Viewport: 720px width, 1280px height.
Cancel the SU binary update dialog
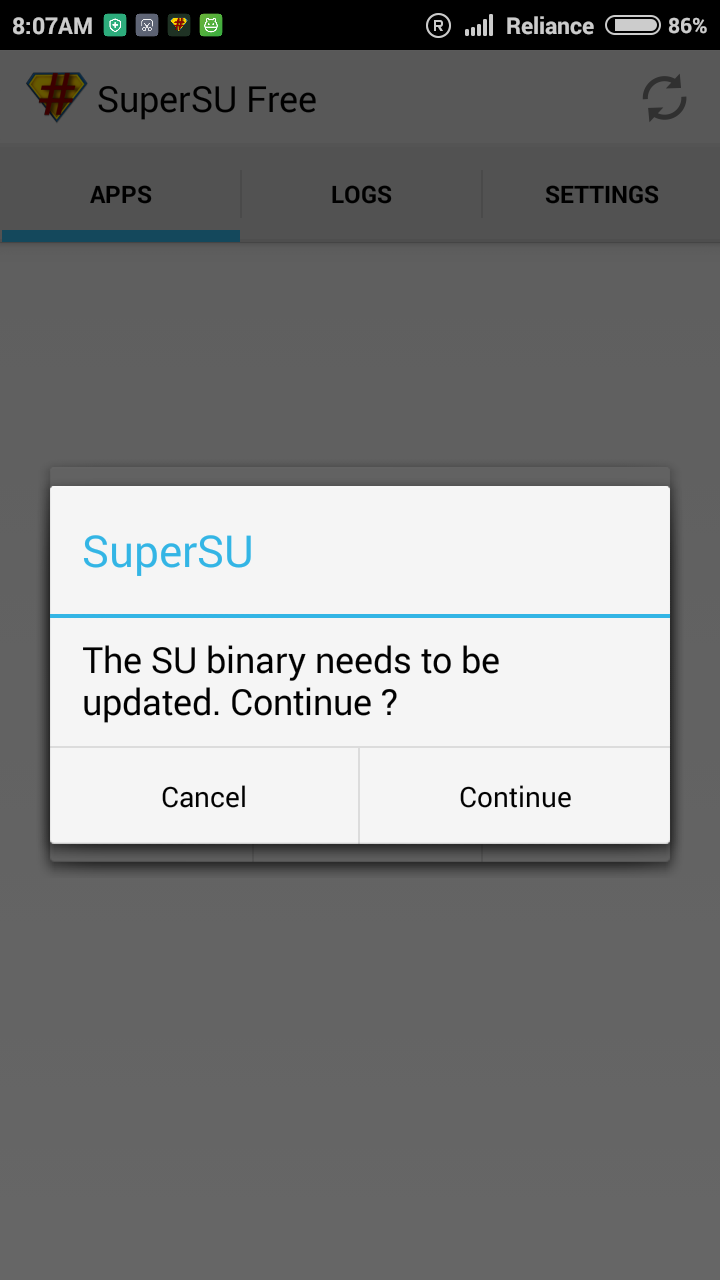point(204,797)
